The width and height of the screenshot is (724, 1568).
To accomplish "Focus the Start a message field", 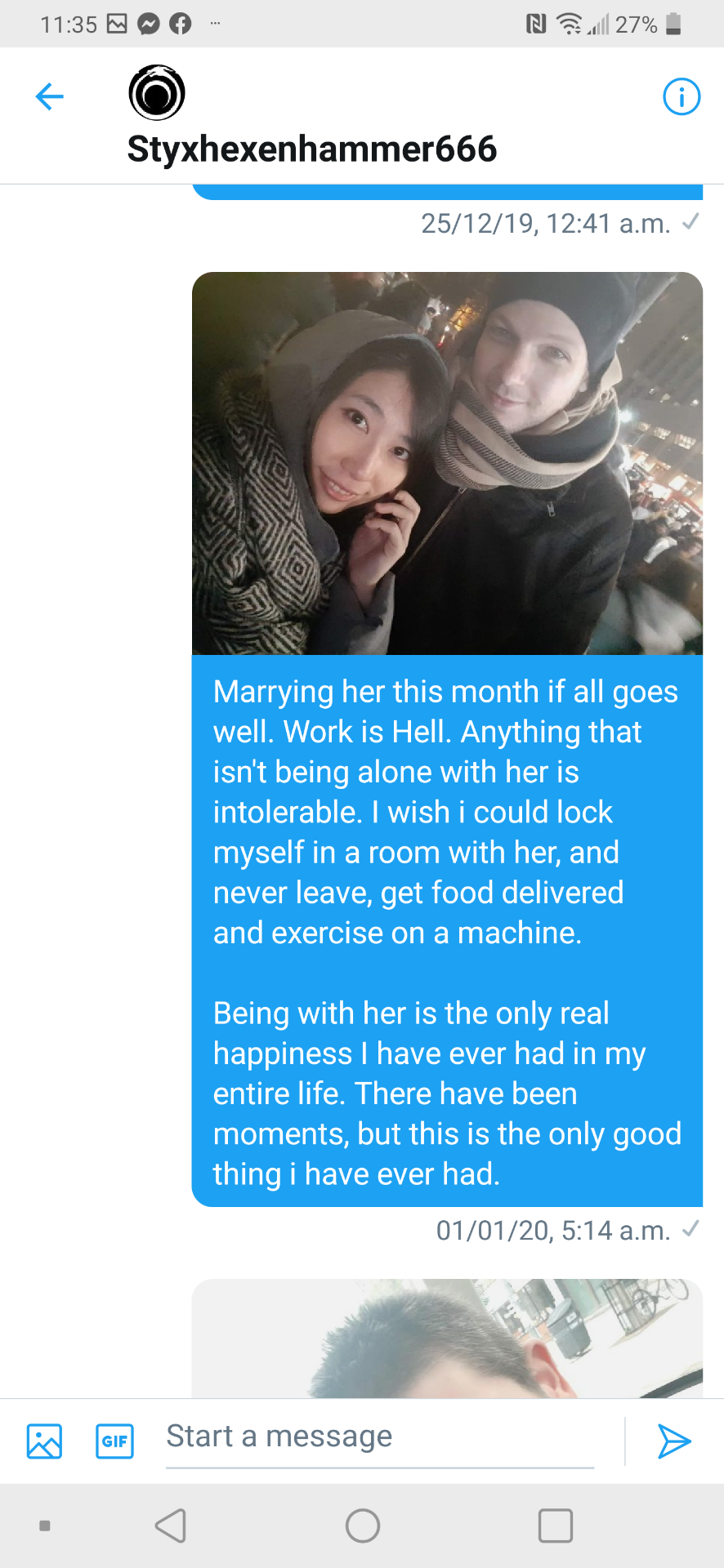I will [x=379, y=1437].
